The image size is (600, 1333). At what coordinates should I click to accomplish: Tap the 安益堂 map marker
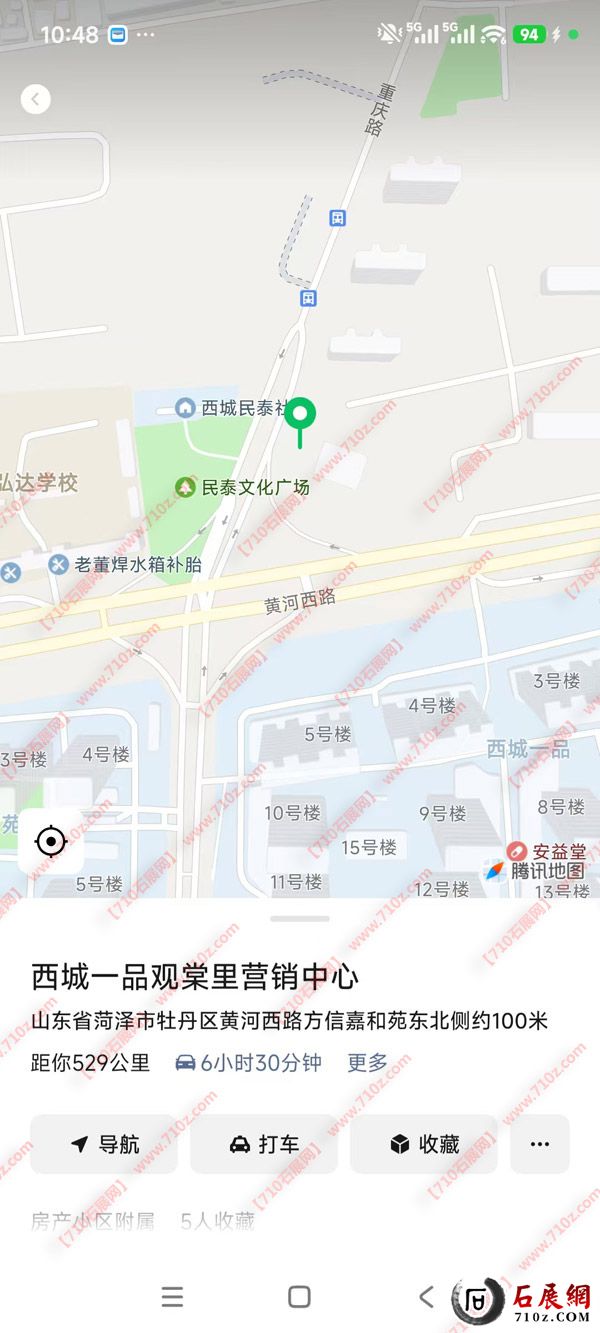[x=517, y=852]
